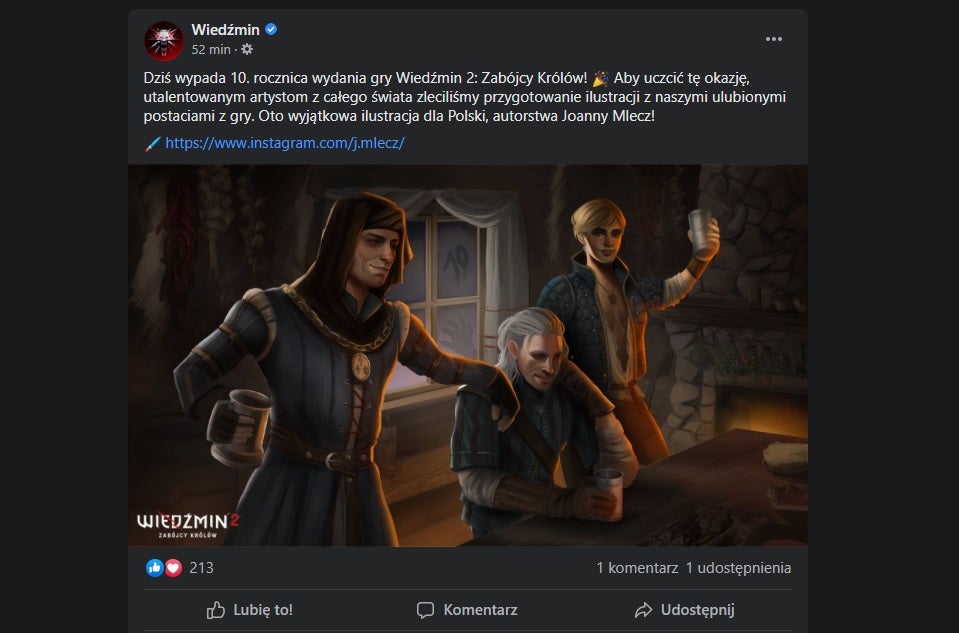Tap the Komentarz button
Viewport: 959px width, 633px height.
click(467, 609)
